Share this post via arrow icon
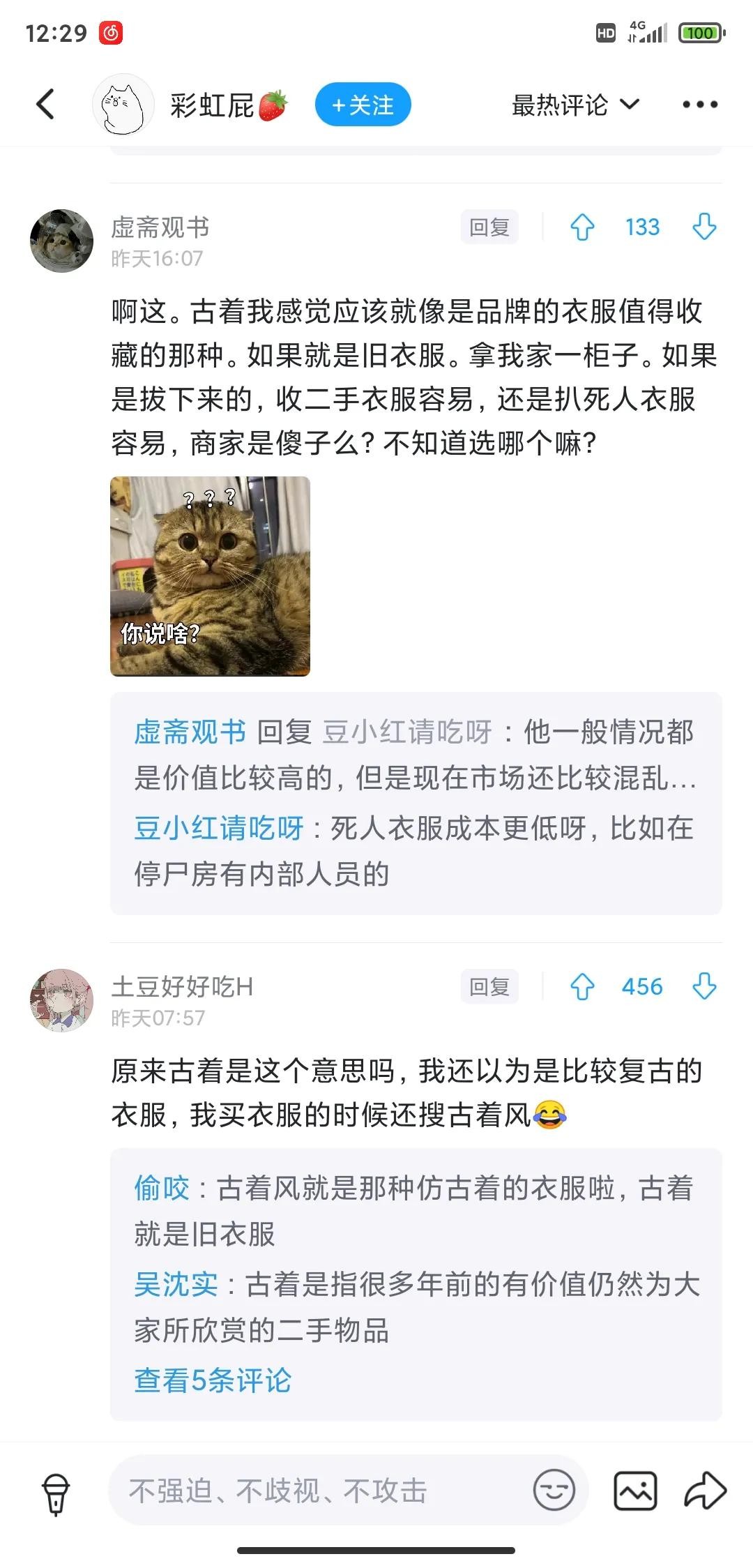 (x=705, y=1491)
